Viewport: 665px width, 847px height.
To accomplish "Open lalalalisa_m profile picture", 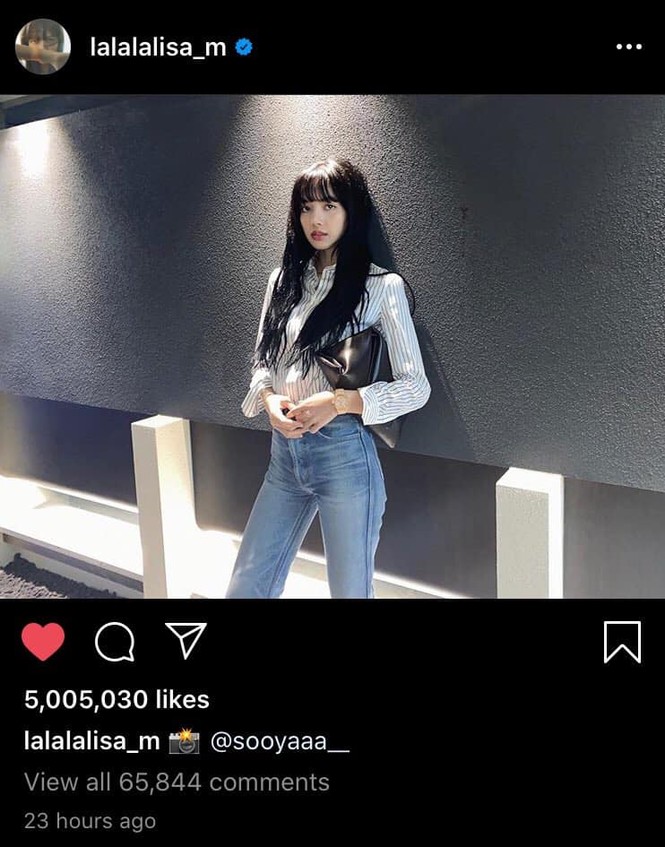I will [43, 47].
